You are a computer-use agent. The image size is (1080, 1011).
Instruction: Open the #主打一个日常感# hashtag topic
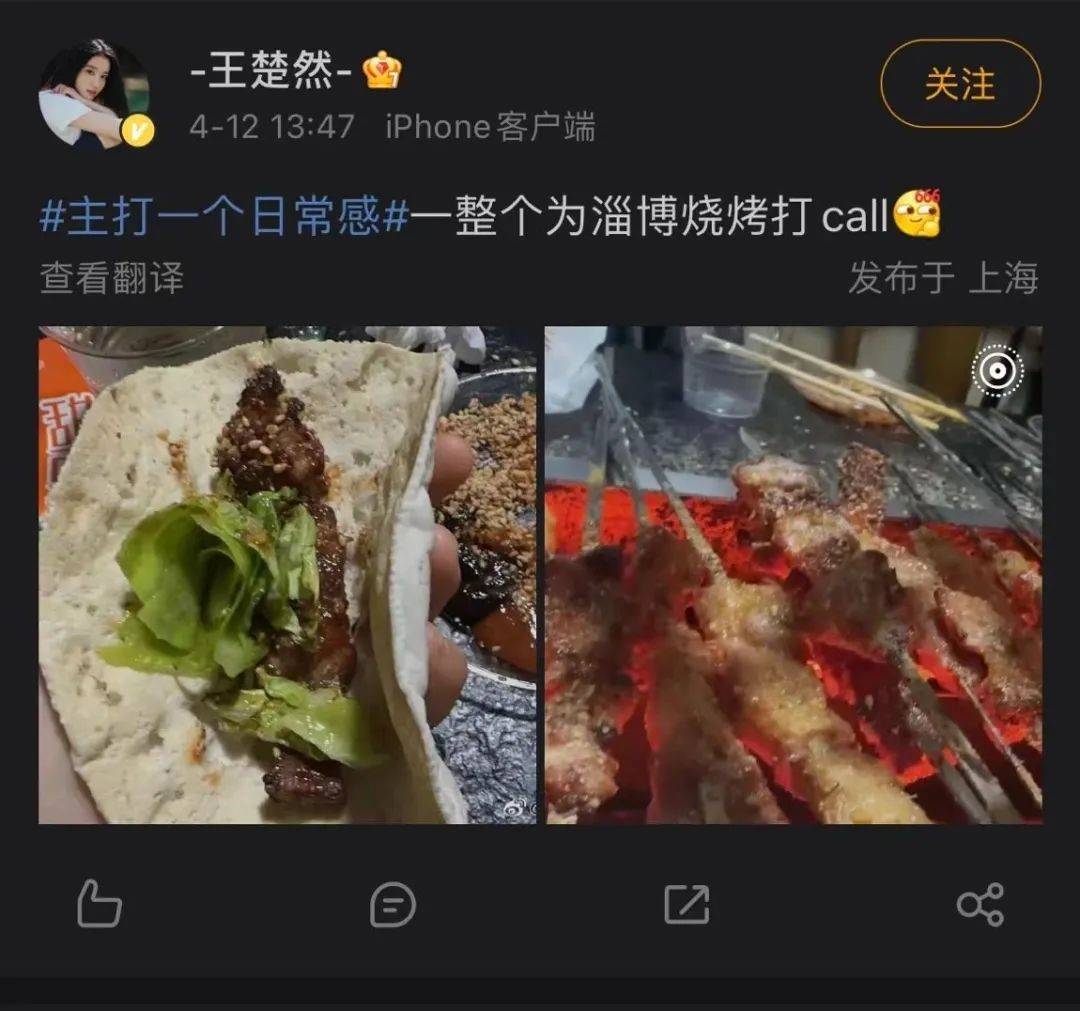224,215
